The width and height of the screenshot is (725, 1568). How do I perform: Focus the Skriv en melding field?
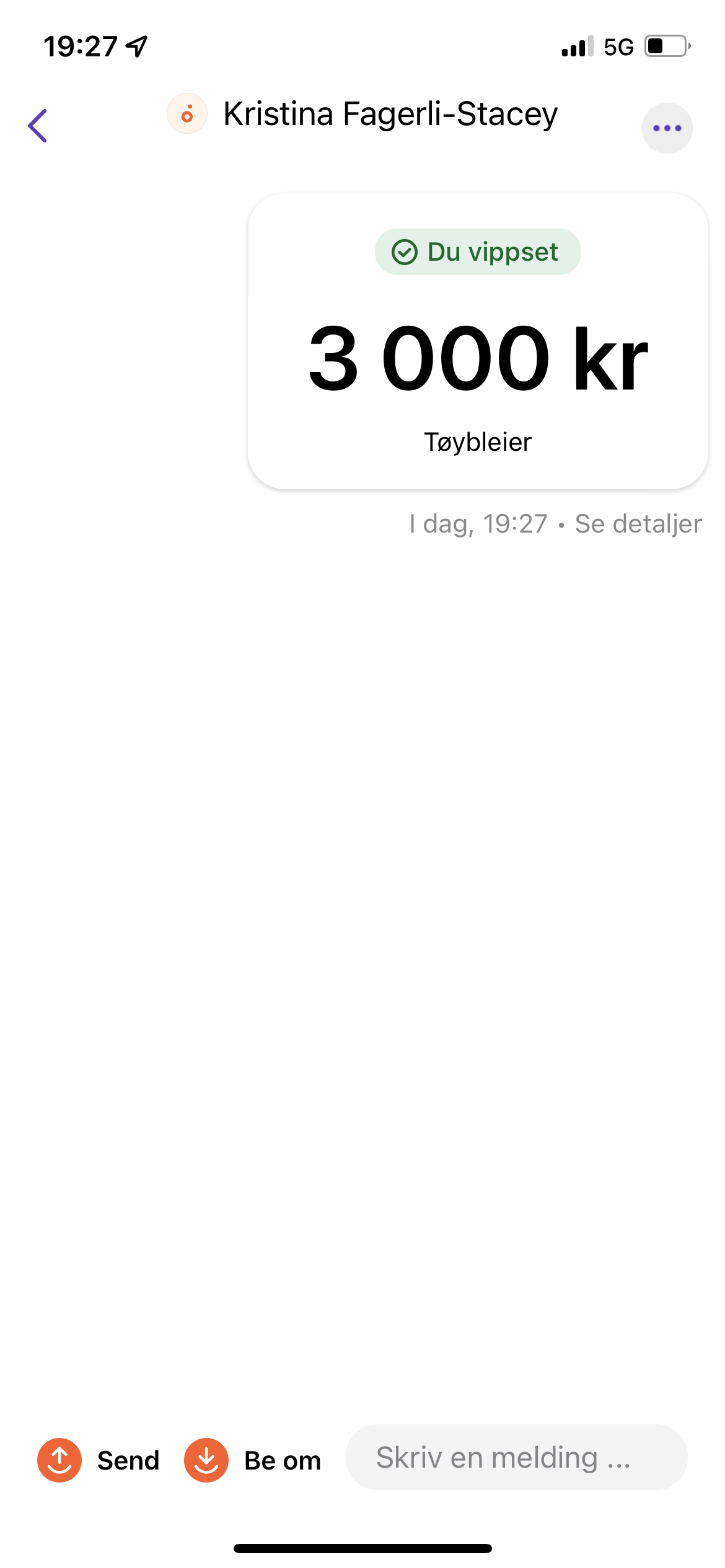click(x=517, y=1457)
